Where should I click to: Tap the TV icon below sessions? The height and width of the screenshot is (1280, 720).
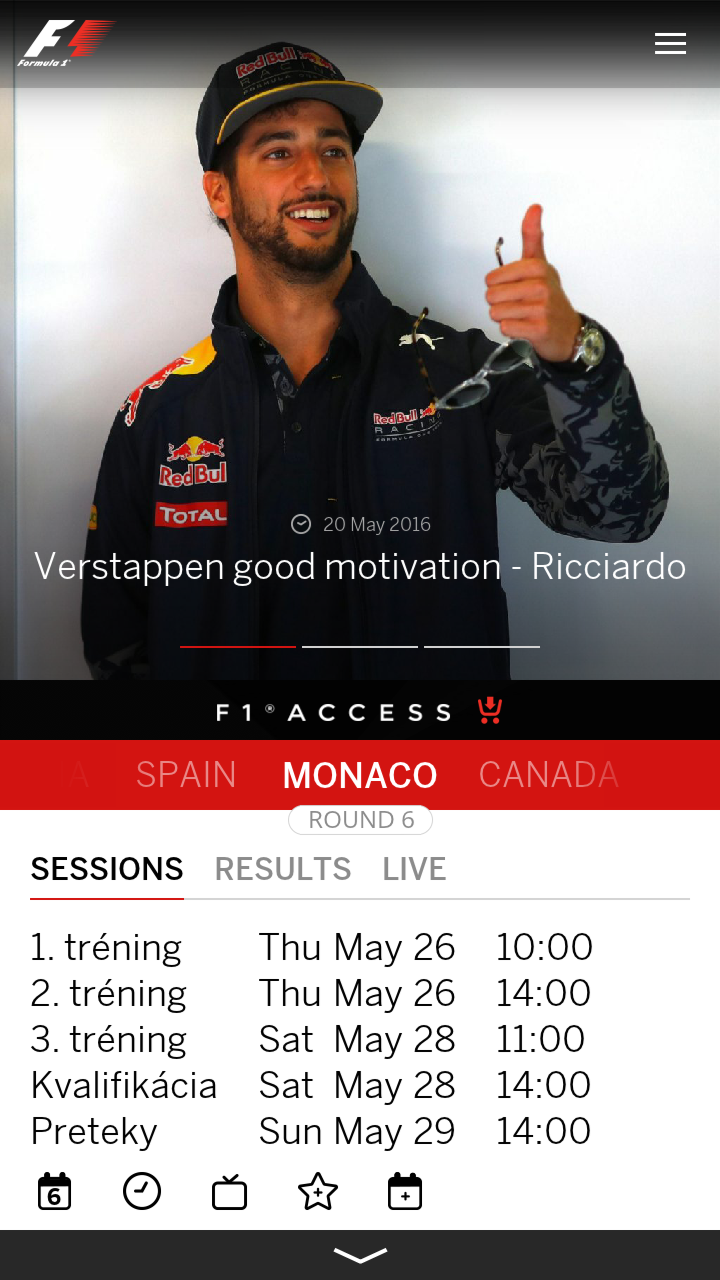[229, 1193]
